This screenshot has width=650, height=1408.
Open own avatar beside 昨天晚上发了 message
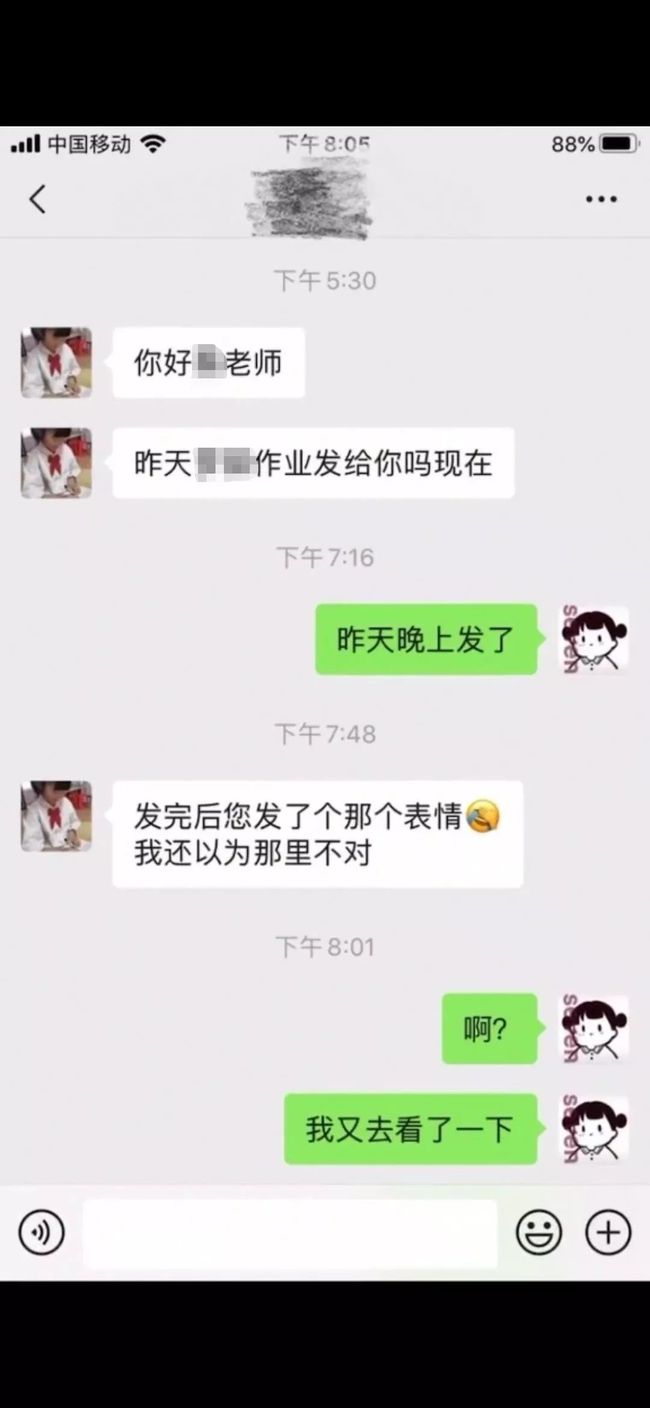coord(594,639)
